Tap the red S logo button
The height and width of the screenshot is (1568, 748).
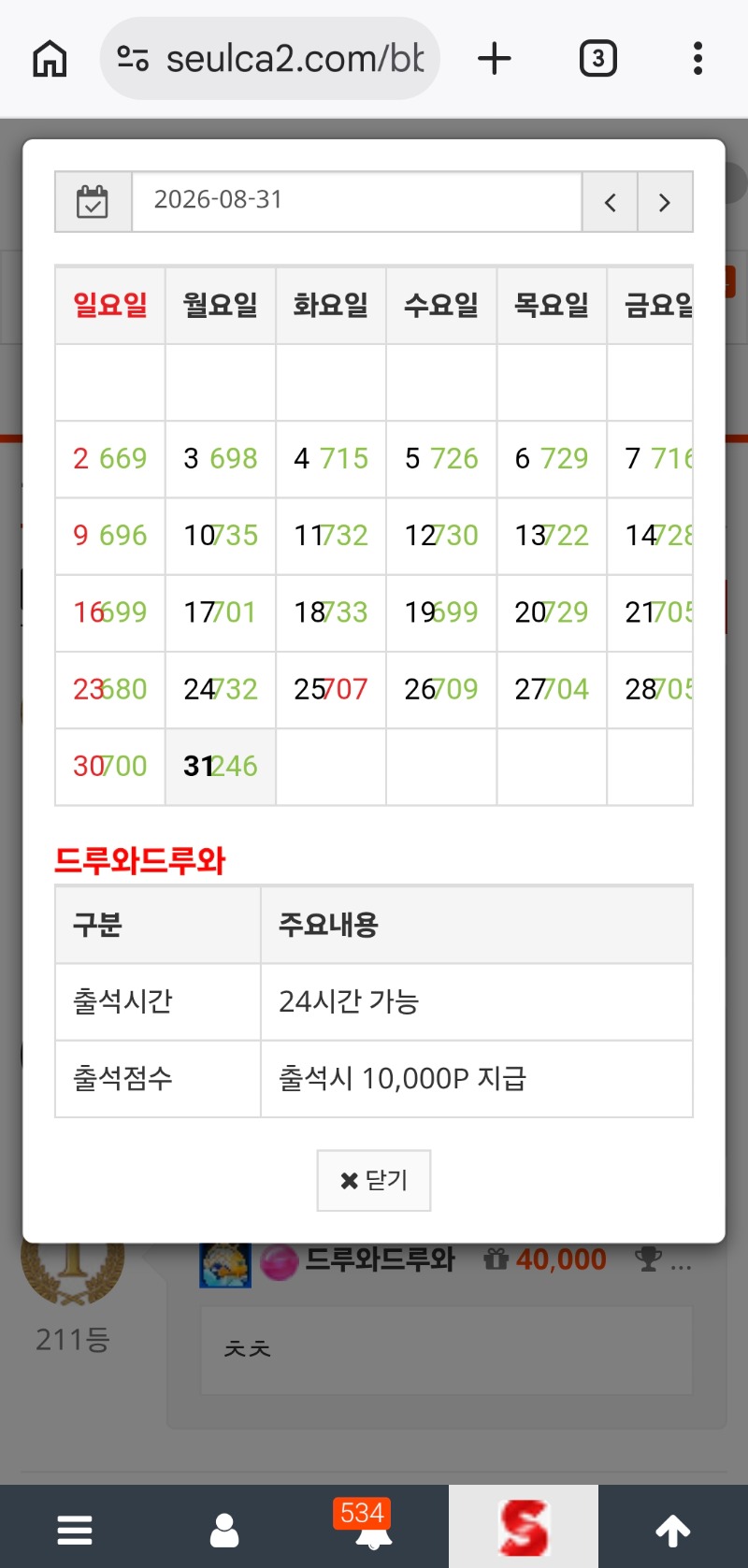(x=524, y=1527)
